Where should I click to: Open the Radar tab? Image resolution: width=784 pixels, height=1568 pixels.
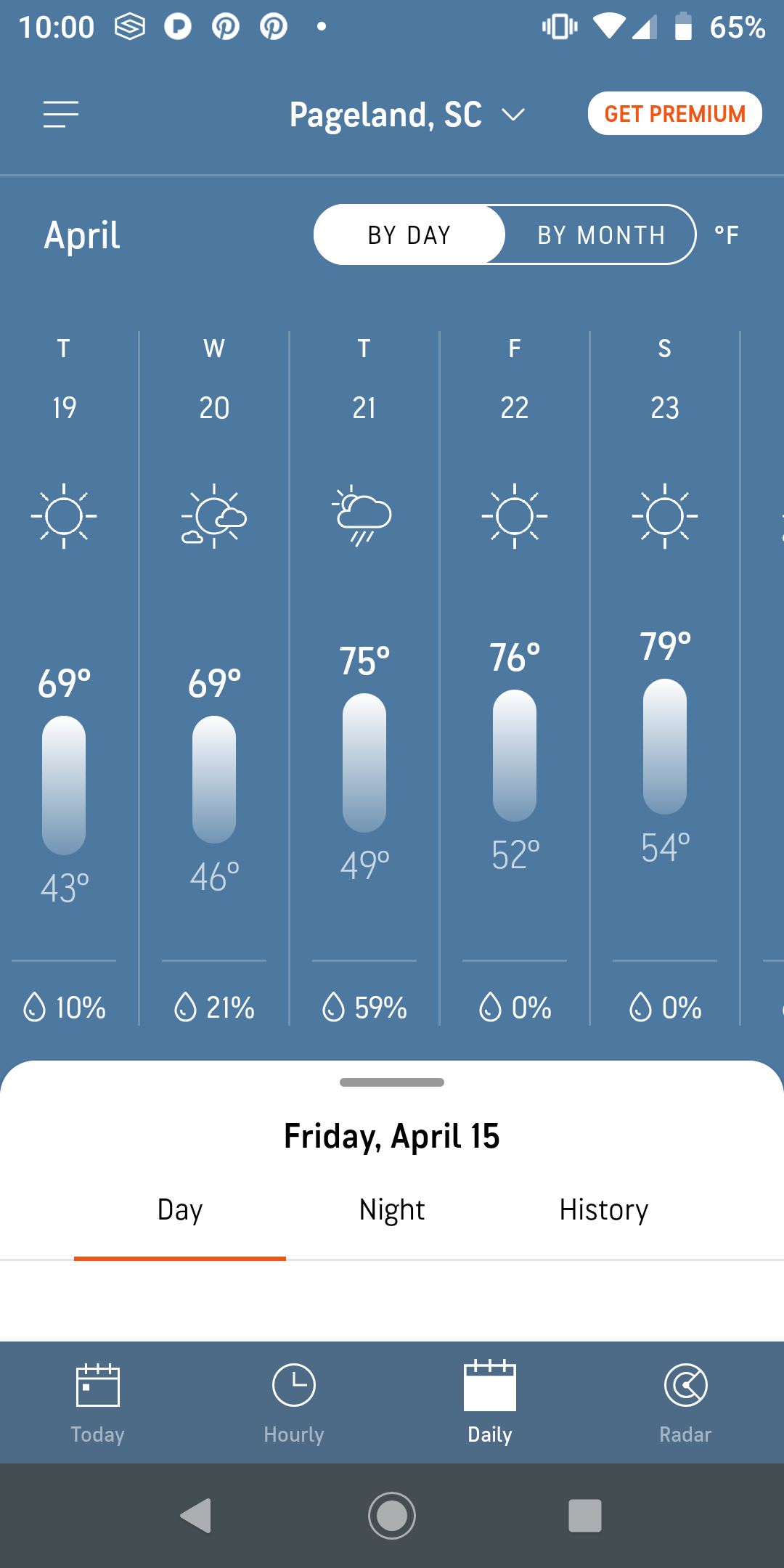686,1402
